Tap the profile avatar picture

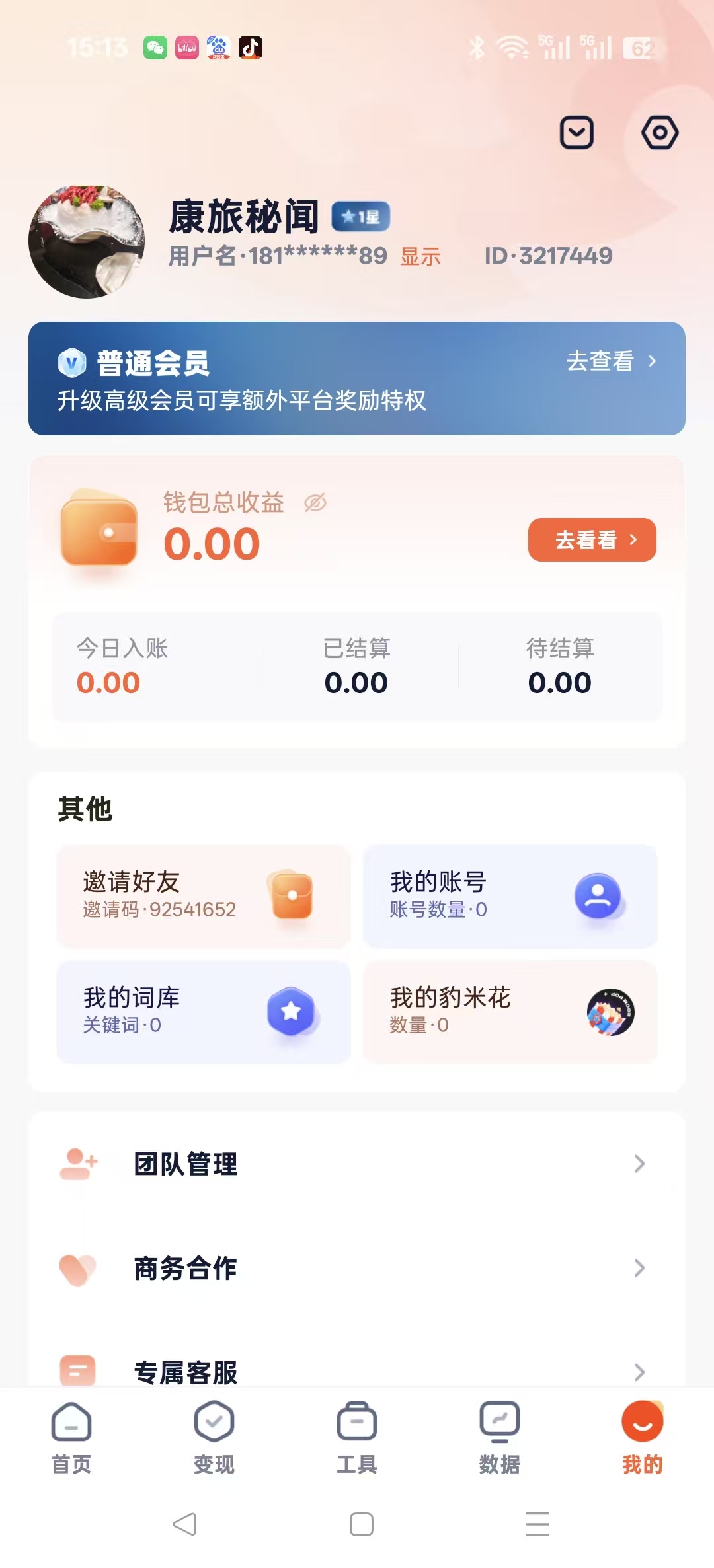[87, 242]
